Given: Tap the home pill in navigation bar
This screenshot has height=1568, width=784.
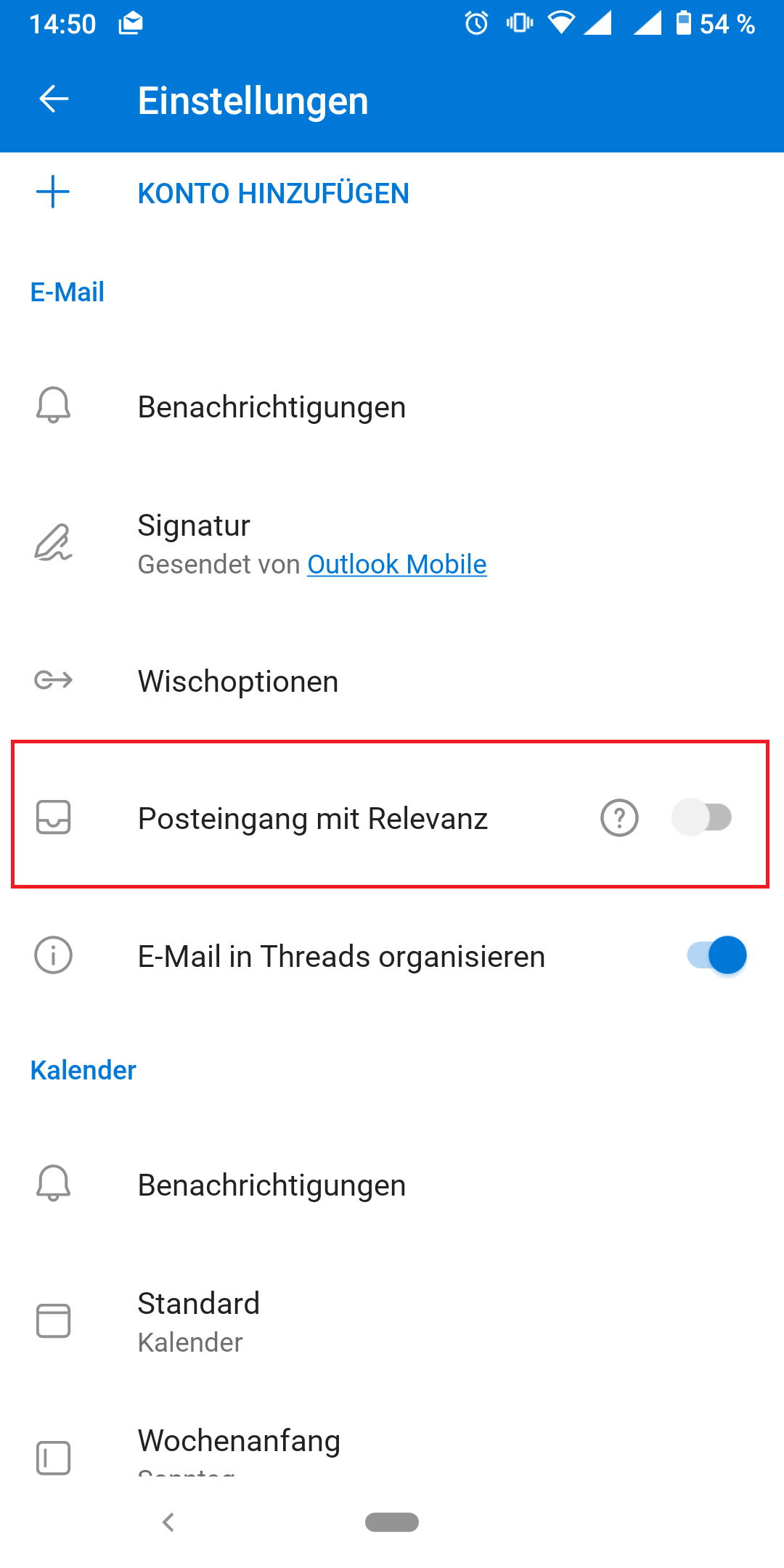Looking at the screenshot, I should pos(392,1522).
